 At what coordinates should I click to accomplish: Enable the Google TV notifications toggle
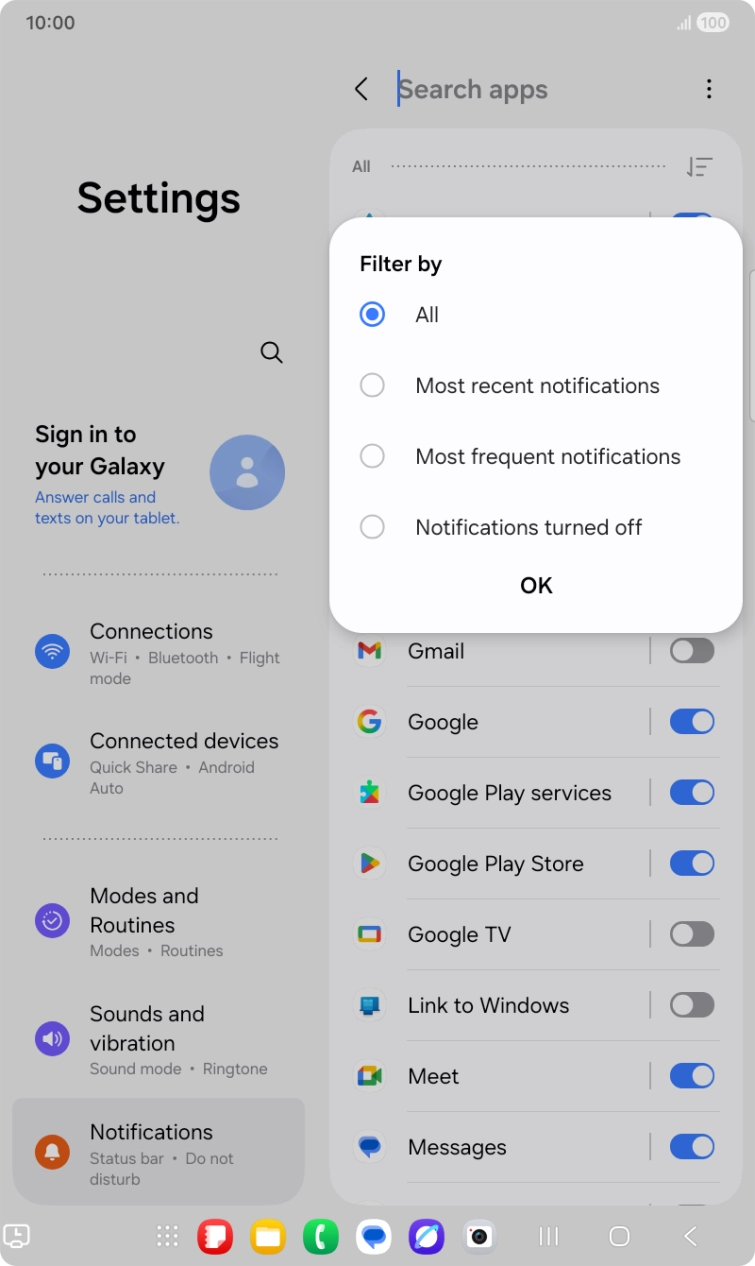click(691, 934)
